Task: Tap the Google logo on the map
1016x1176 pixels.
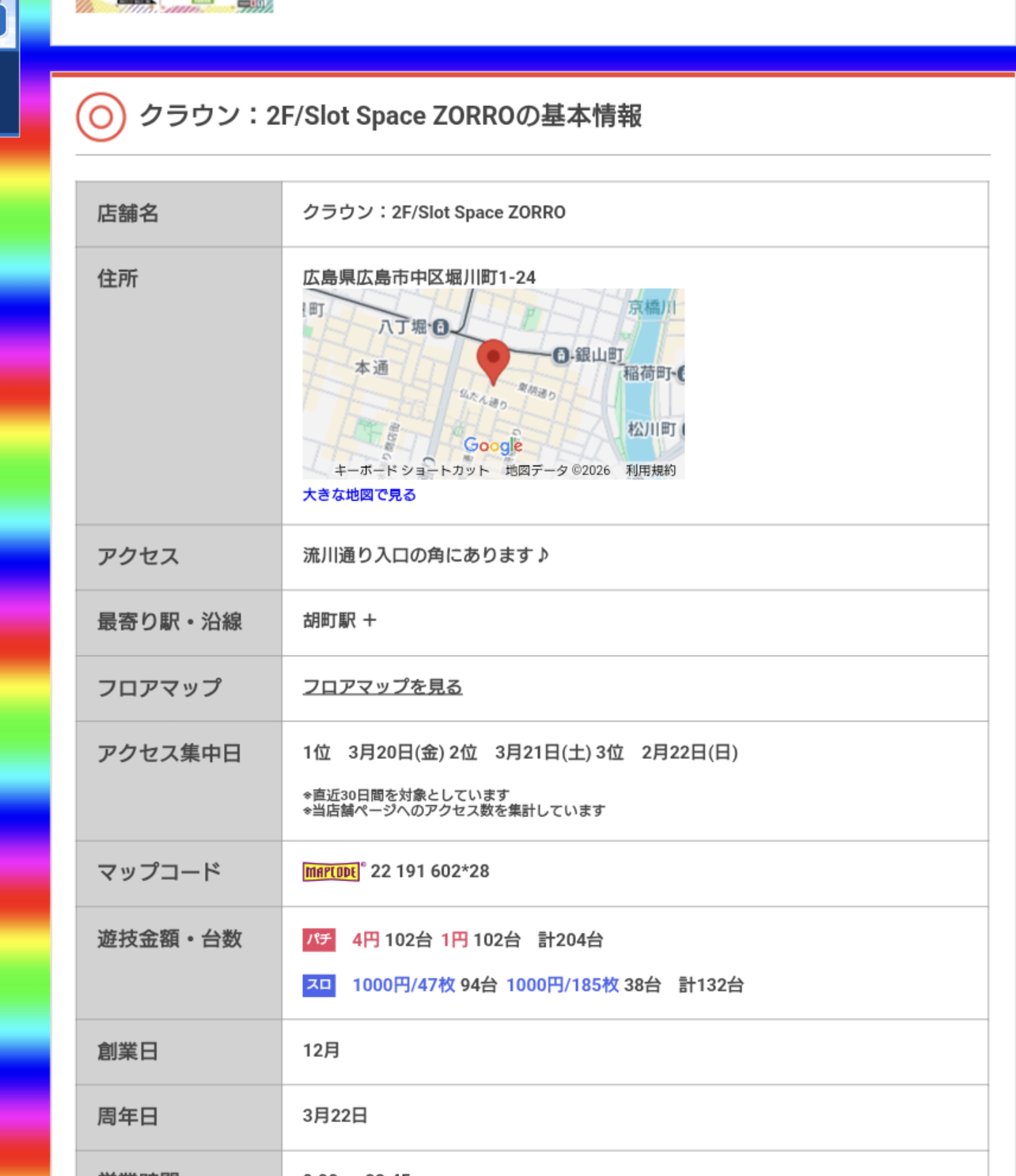Action: point(493,446)
